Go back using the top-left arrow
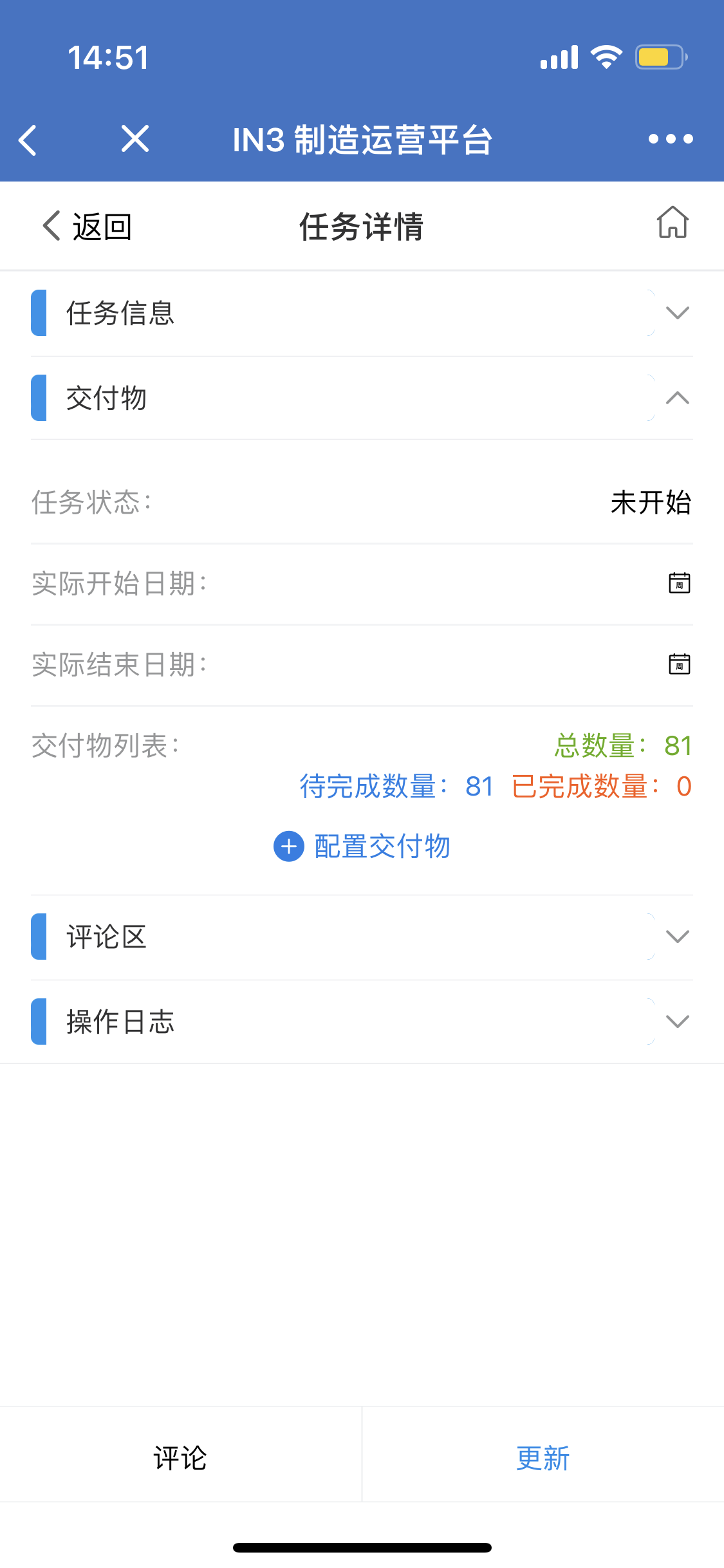This screenshot has height=1568, width=724. coord(28,140)
